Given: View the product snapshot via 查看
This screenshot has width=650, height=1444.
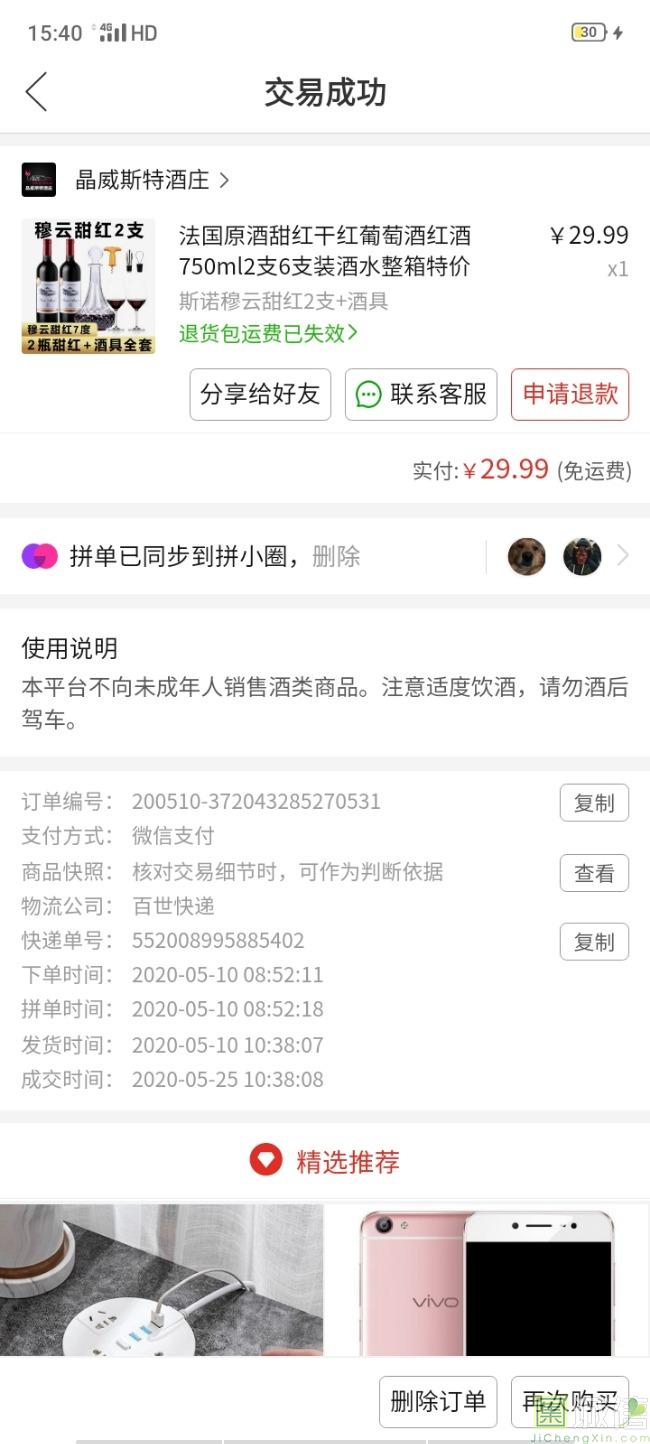Looking at the screenshot, I should pos(594,873).
